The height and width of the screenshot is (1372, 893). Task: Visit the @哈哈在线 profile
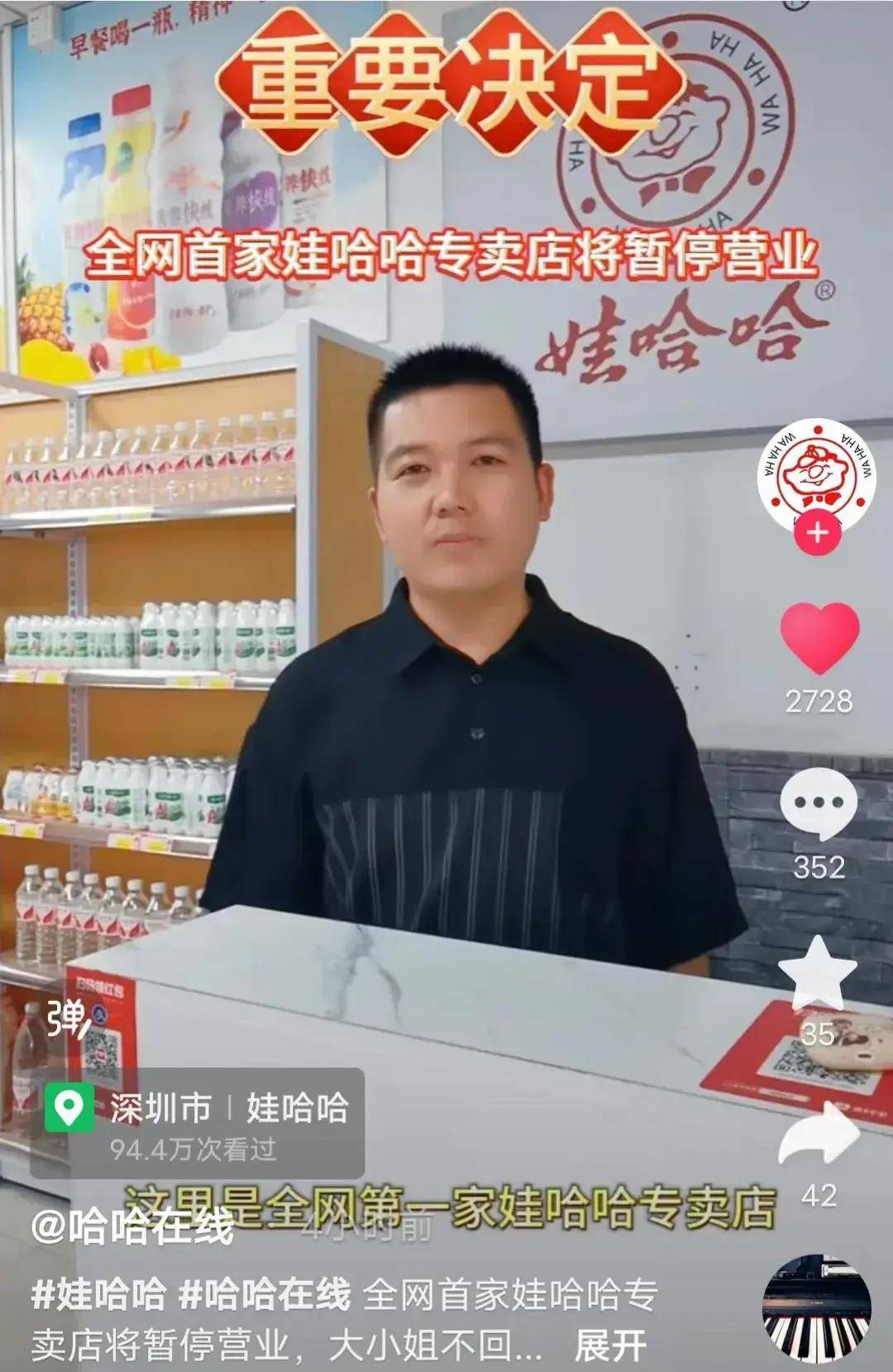132,1227
